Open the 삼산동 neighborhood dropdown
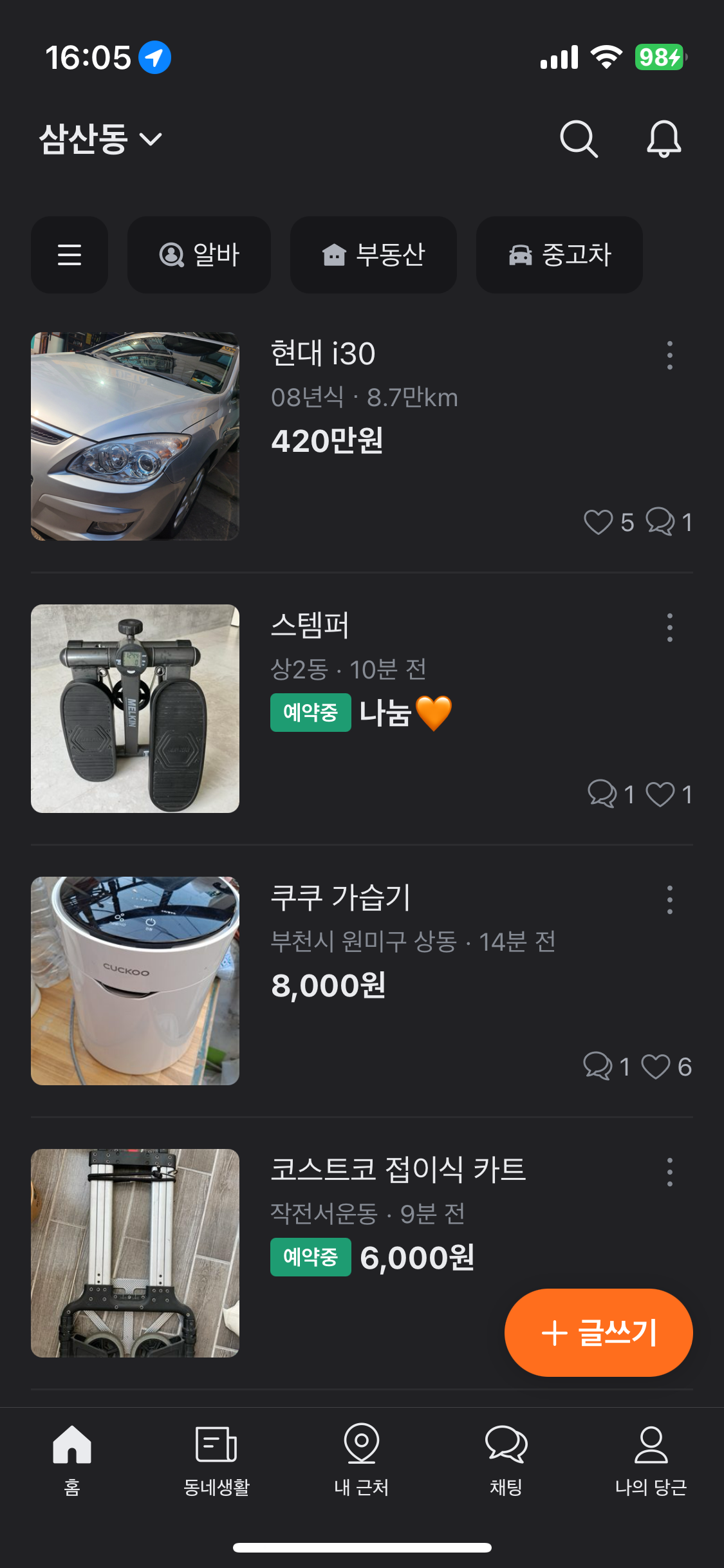This screenshot has height=1568, width=724. [100, 139]
